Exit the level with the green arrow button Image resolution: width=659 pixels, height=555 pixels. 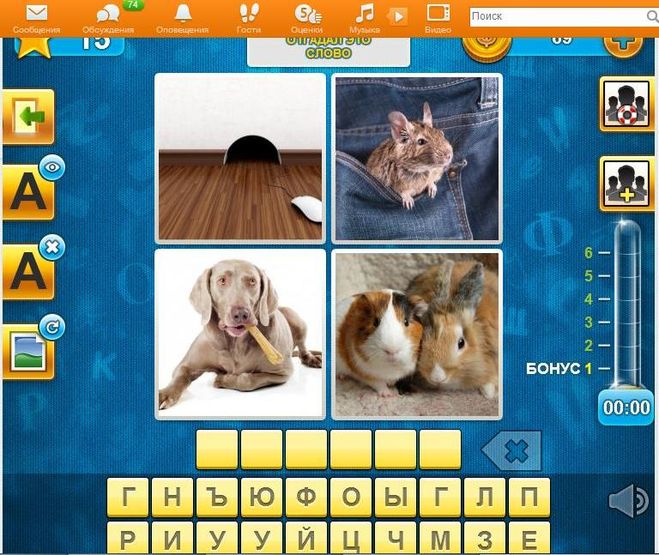pos(27,119)
